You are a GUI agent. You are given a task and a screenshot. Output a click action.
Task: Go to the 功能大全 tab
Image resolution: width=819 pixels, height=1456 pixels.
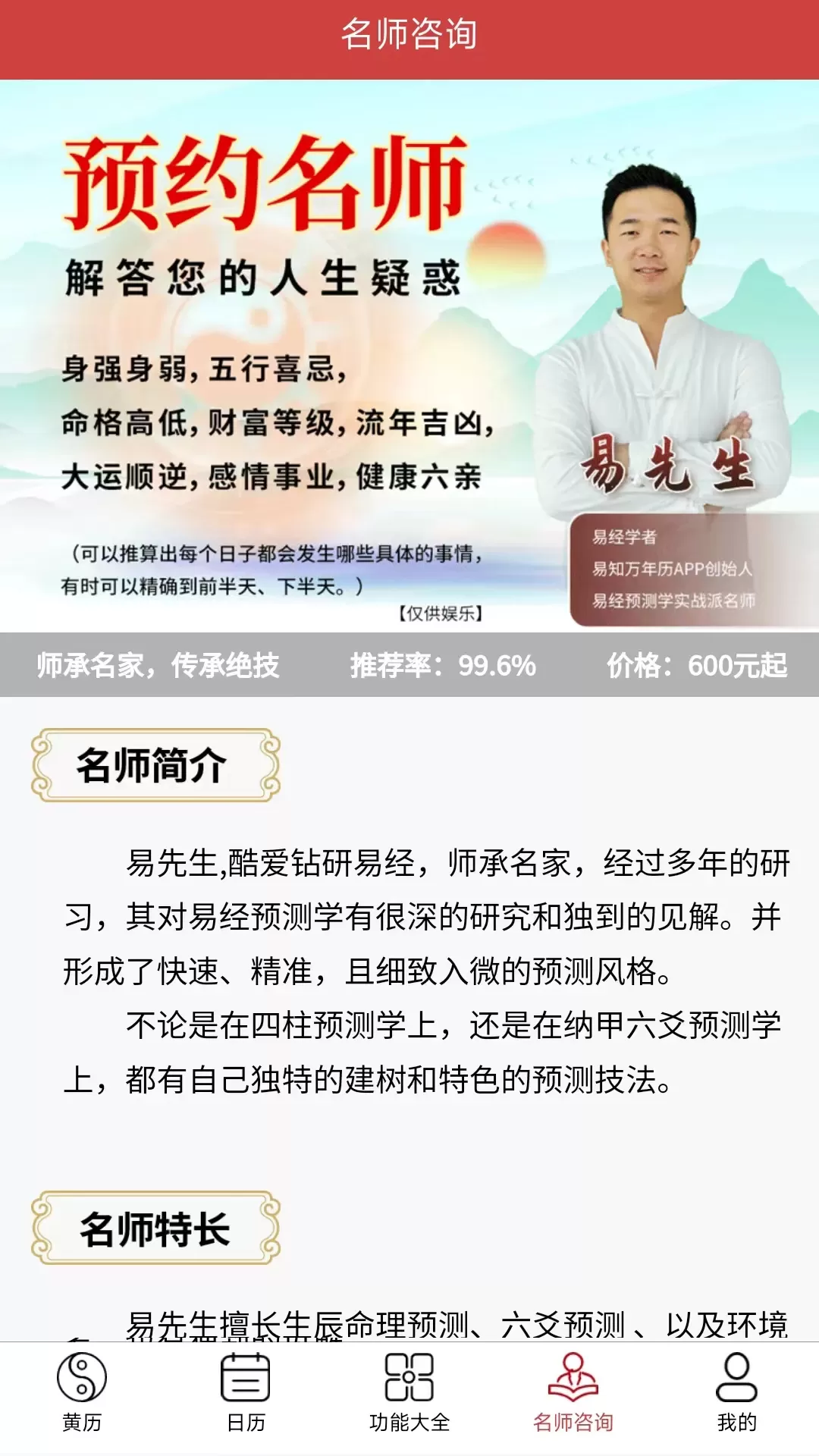point(409,1392)
